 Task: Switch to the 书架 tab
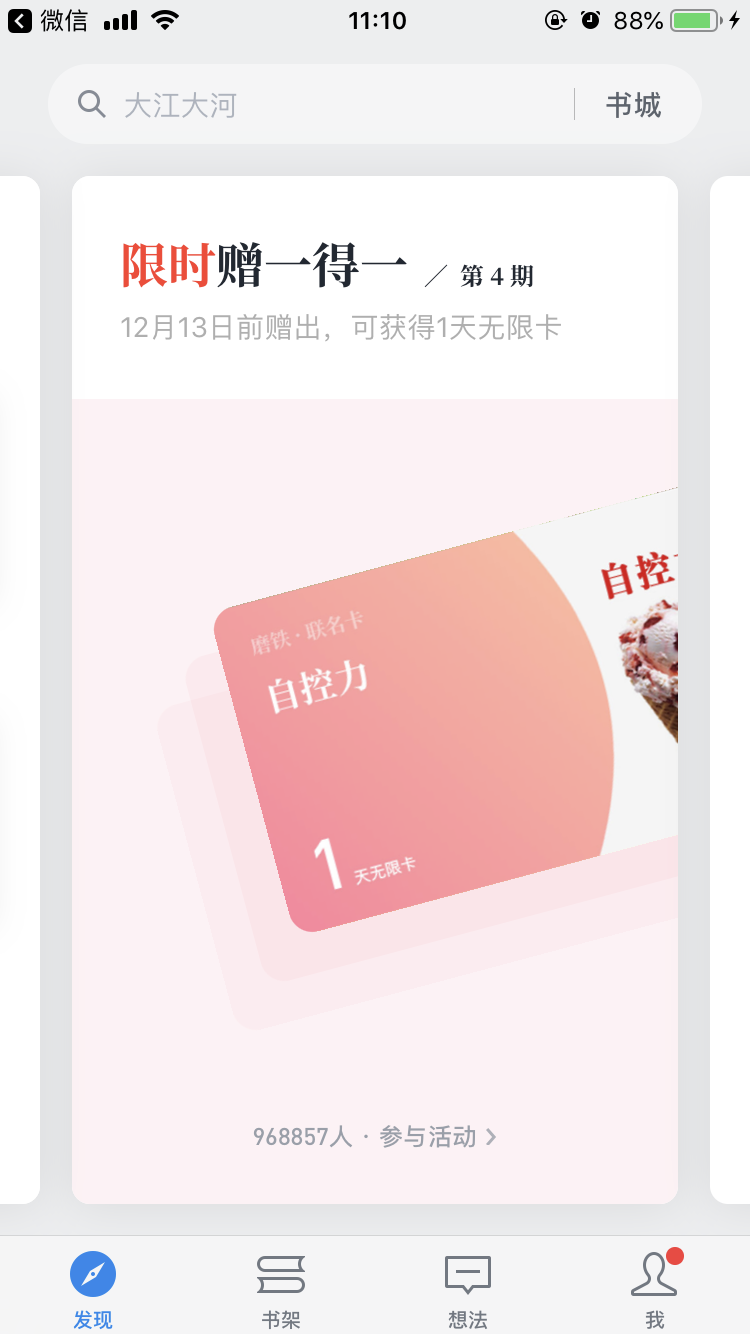(x=281, y=1290)
